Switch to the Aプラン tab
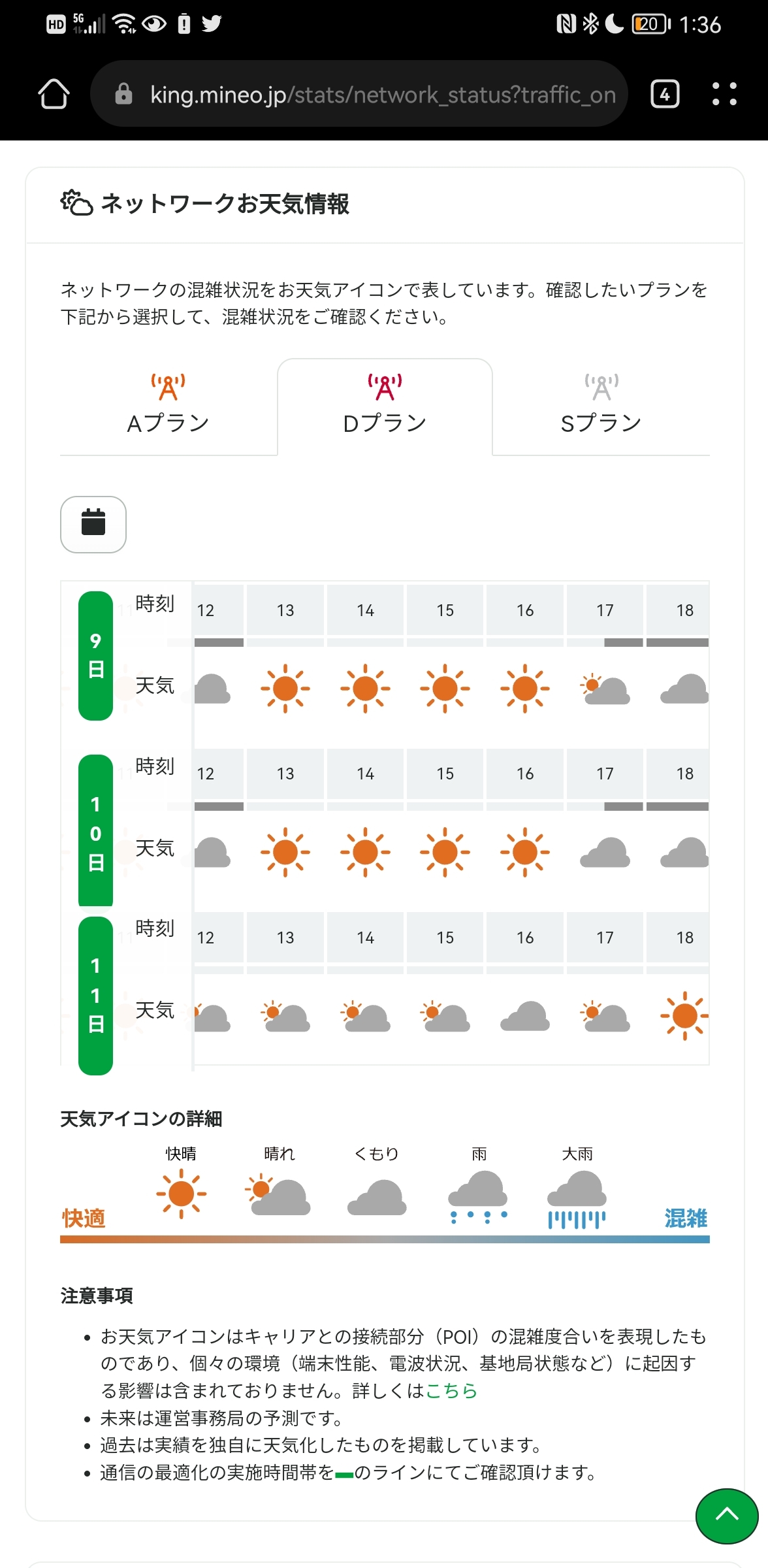 point(168,406)
